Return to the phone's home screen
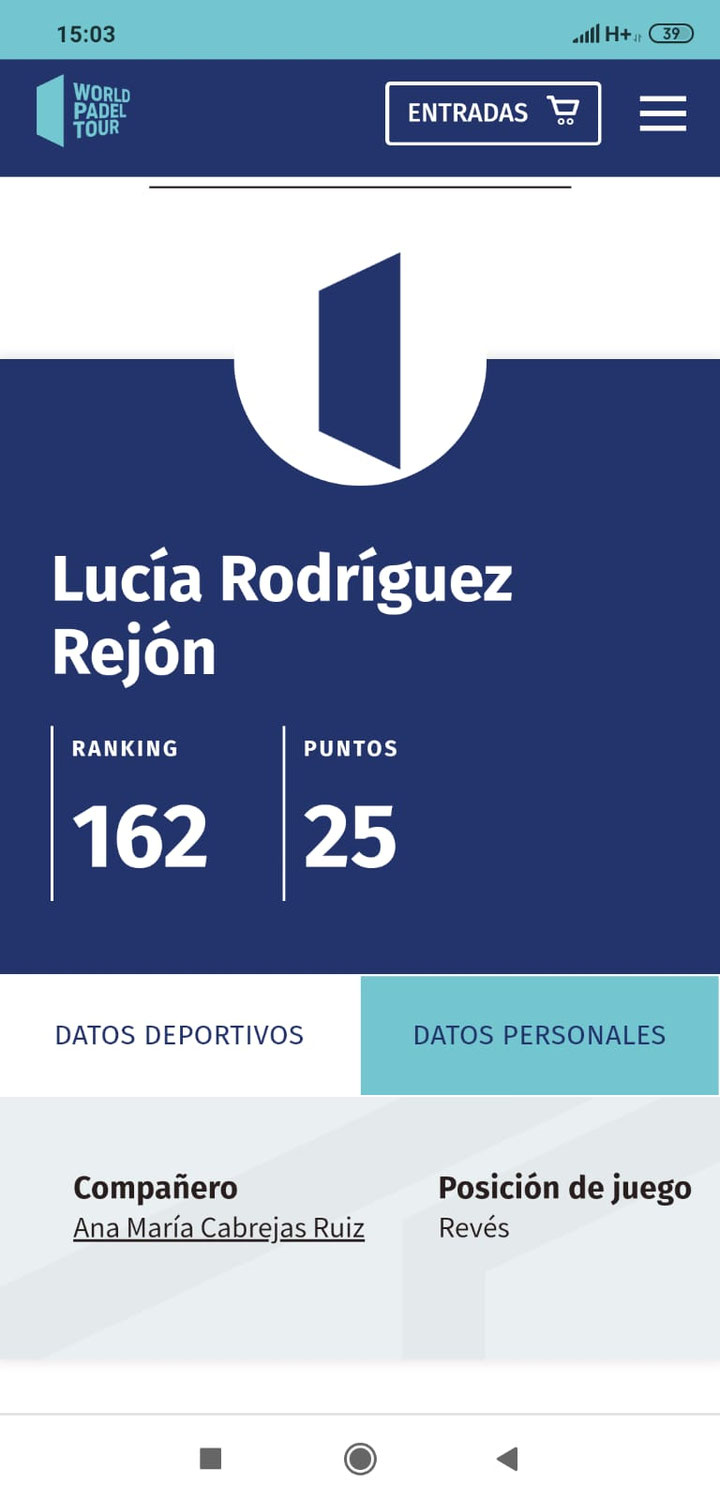720x1500 pixels. pos(360,1459)
